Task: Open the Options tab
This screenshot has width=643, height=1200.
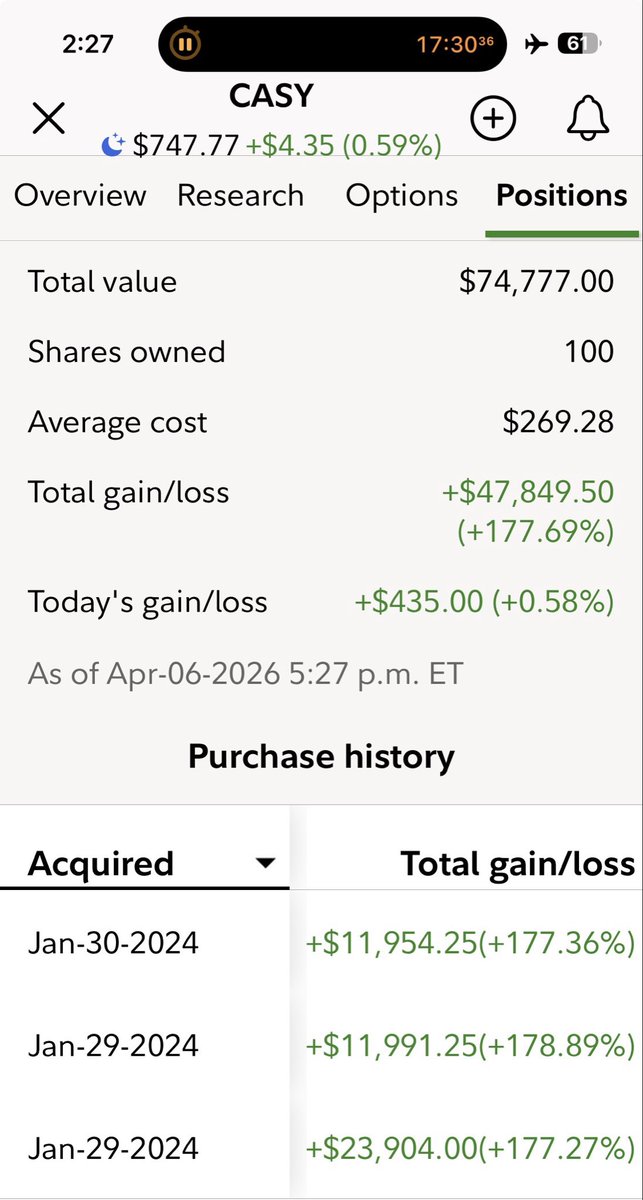Action: point(401,195)
